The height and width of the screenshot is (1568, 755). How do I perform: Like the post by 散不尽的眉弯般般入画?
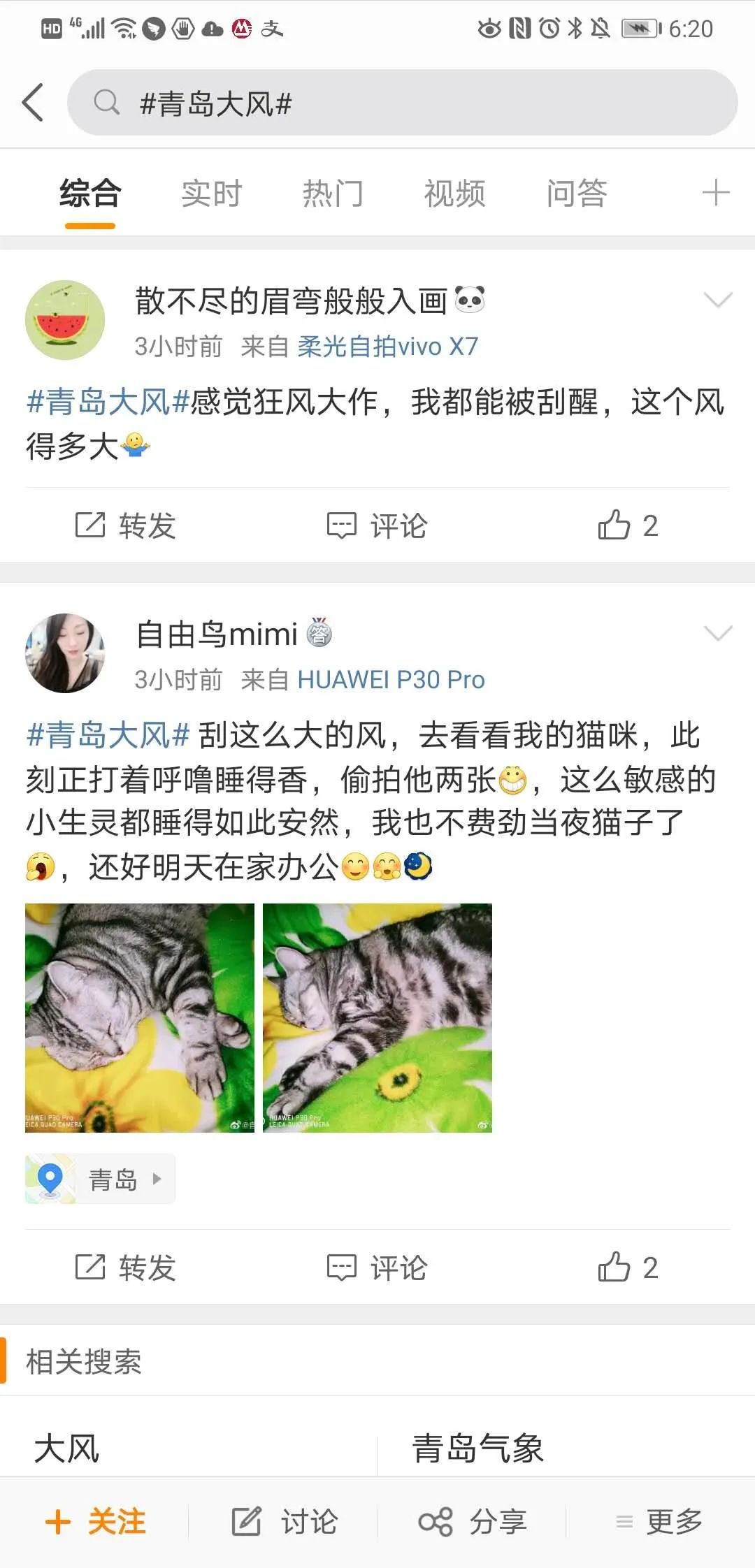[626, 525]
